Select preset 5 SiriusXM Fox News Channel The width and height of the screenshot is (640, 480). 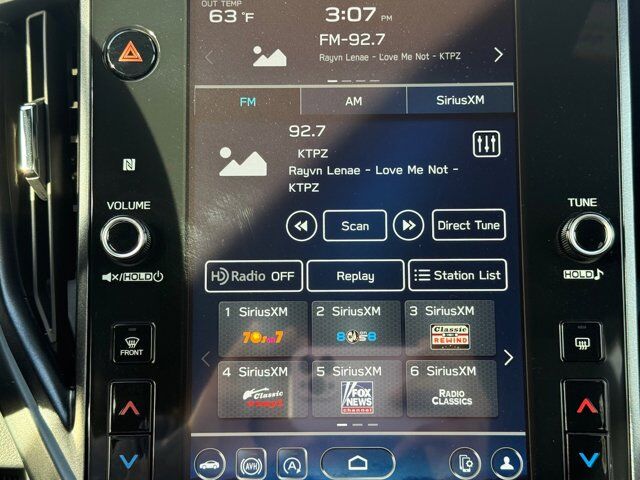[x=356, y=388]
